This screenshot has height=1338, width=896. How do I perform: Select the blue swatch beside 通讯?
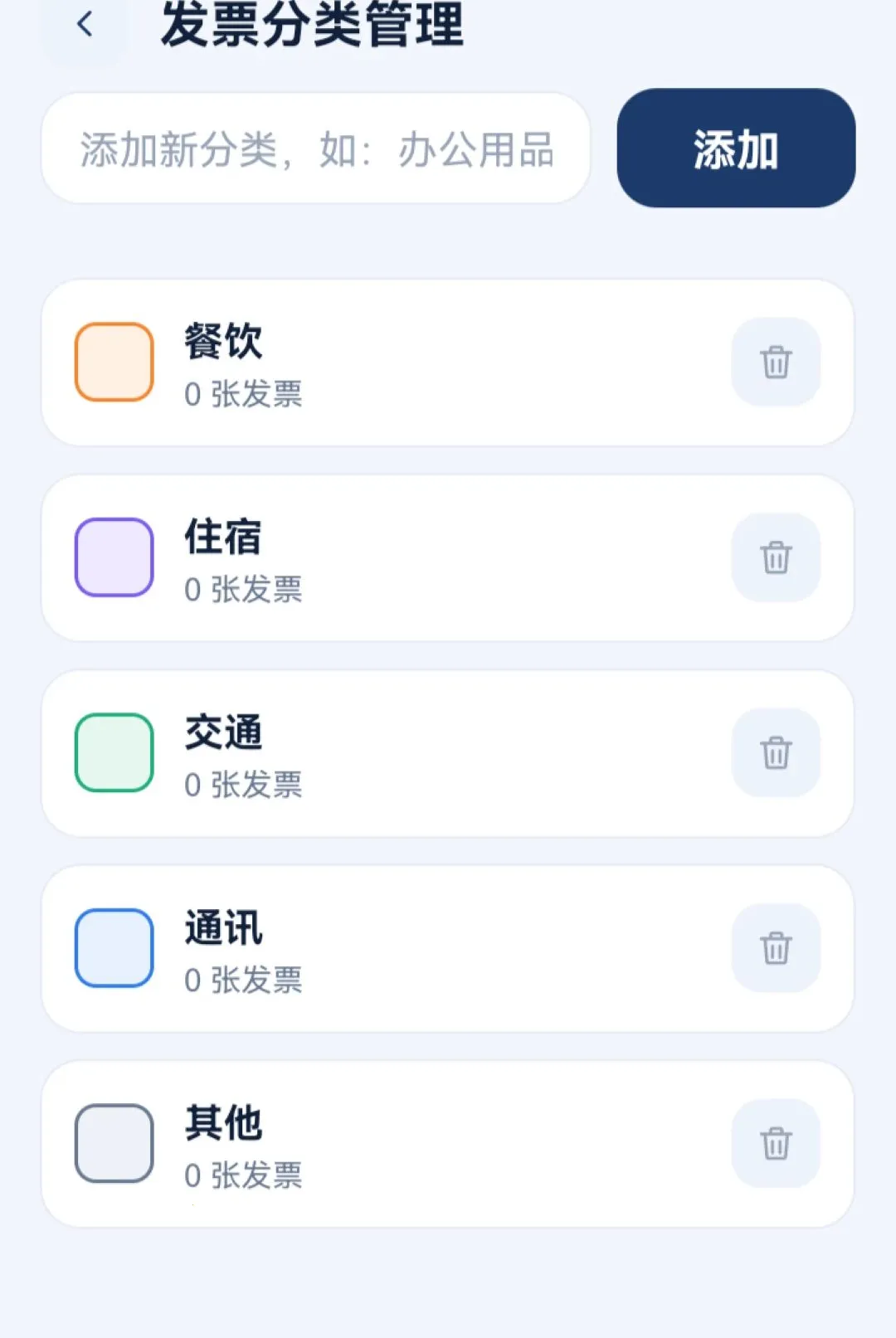click(x=114, y=948)
